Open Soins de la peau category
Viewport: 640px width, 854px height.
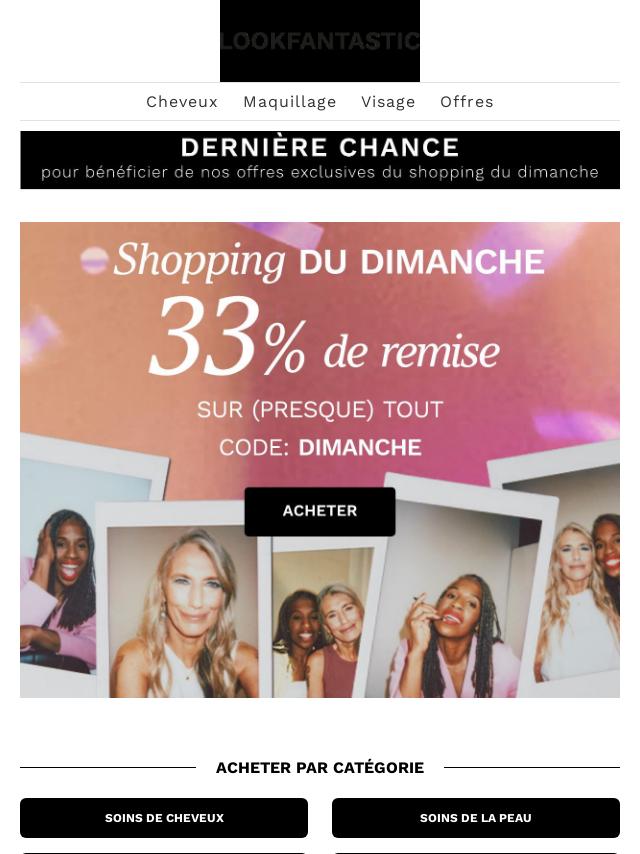[x=476, y=818]
